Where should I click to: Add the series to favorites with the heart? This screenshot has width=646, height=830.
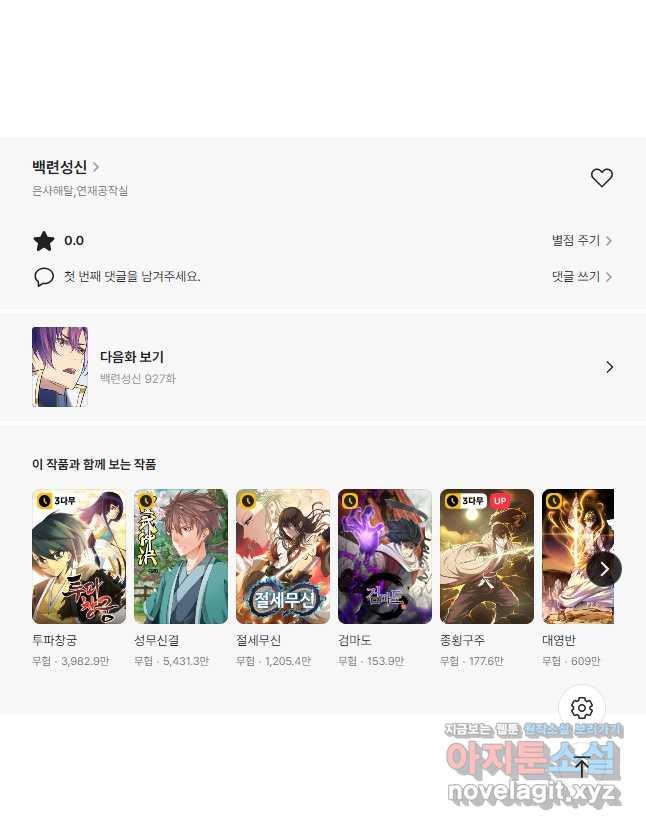click(601, 178)
